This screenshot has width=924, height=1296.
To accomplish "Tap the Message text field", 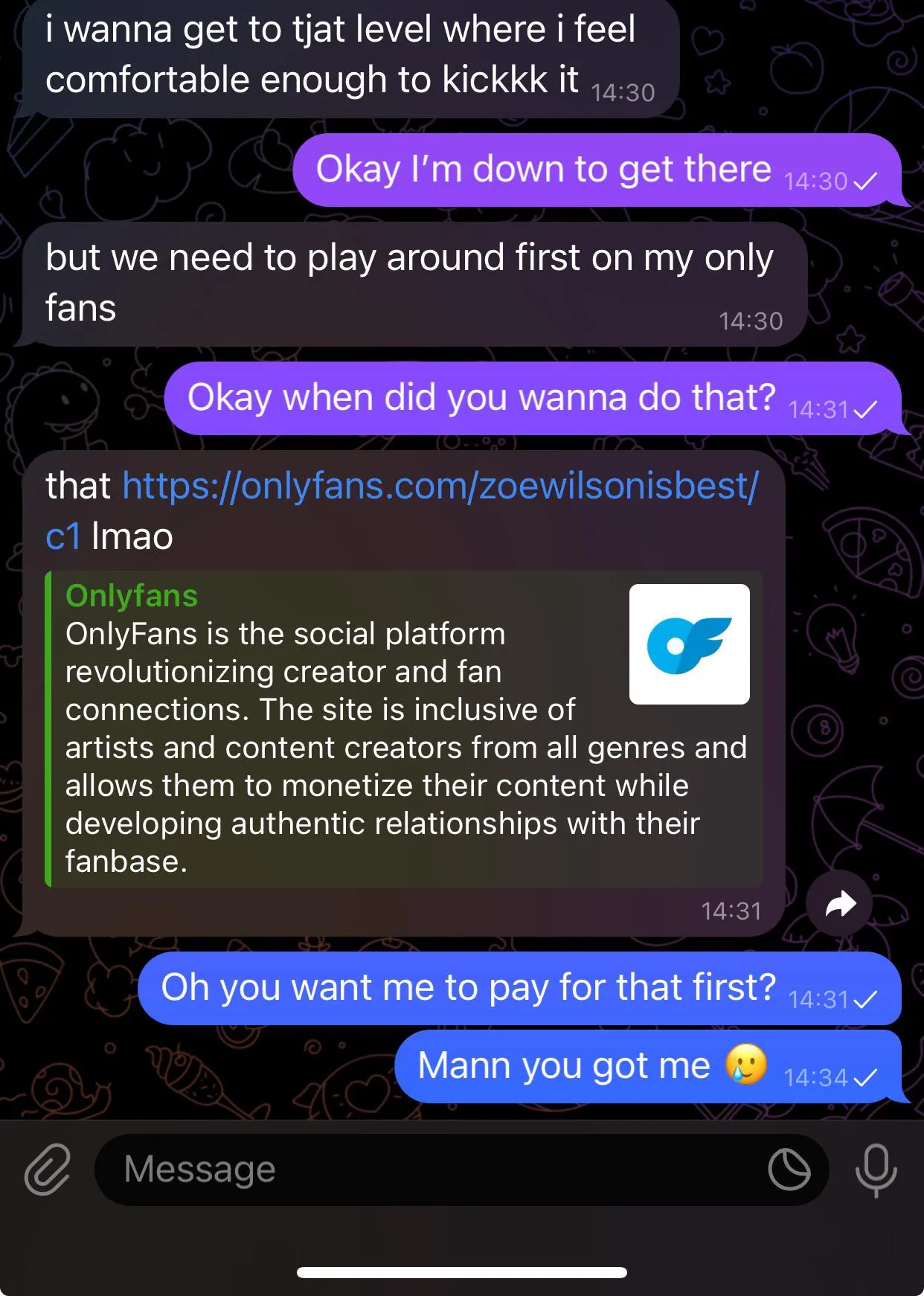I will [431, 1170].
